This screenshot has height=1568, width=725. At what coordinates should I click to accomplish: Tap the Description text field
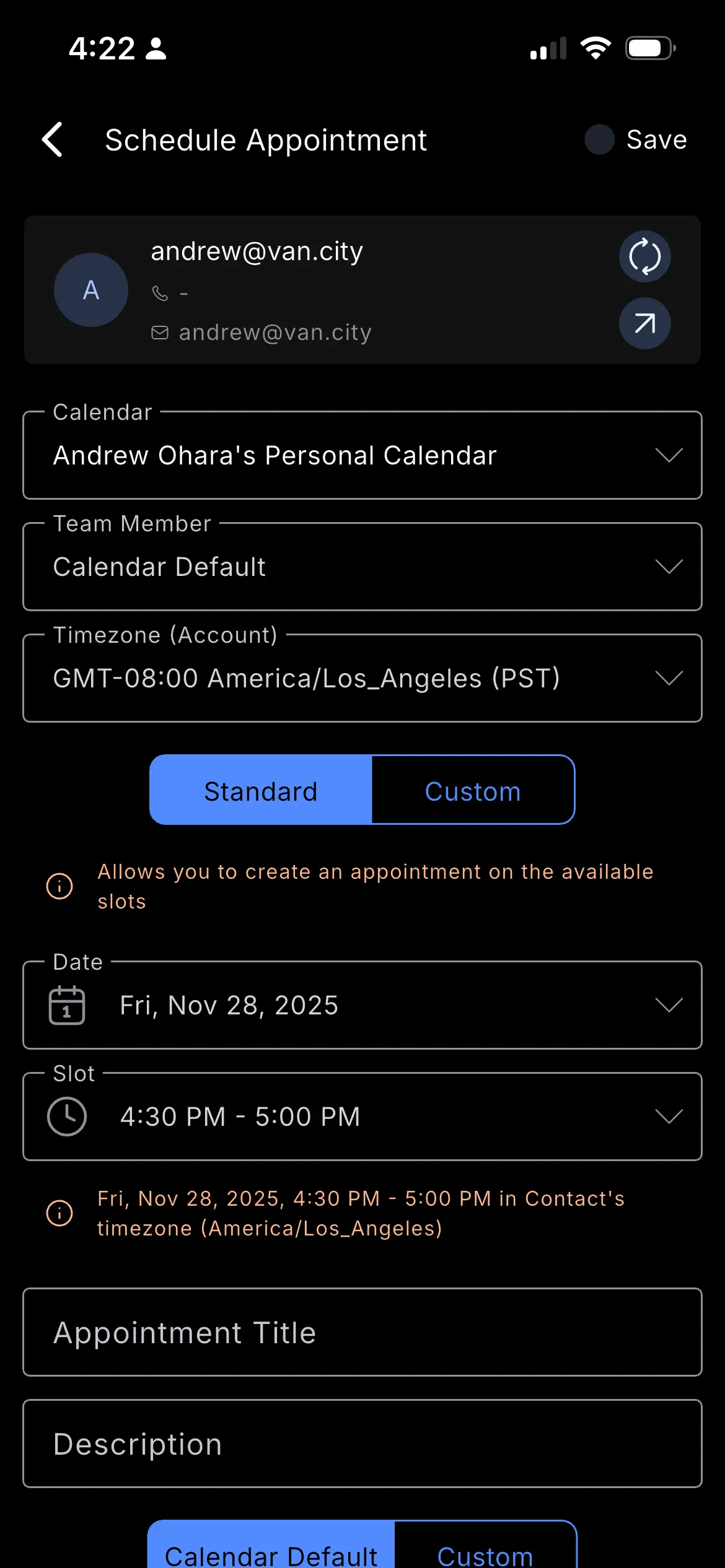click(362, 1444)
